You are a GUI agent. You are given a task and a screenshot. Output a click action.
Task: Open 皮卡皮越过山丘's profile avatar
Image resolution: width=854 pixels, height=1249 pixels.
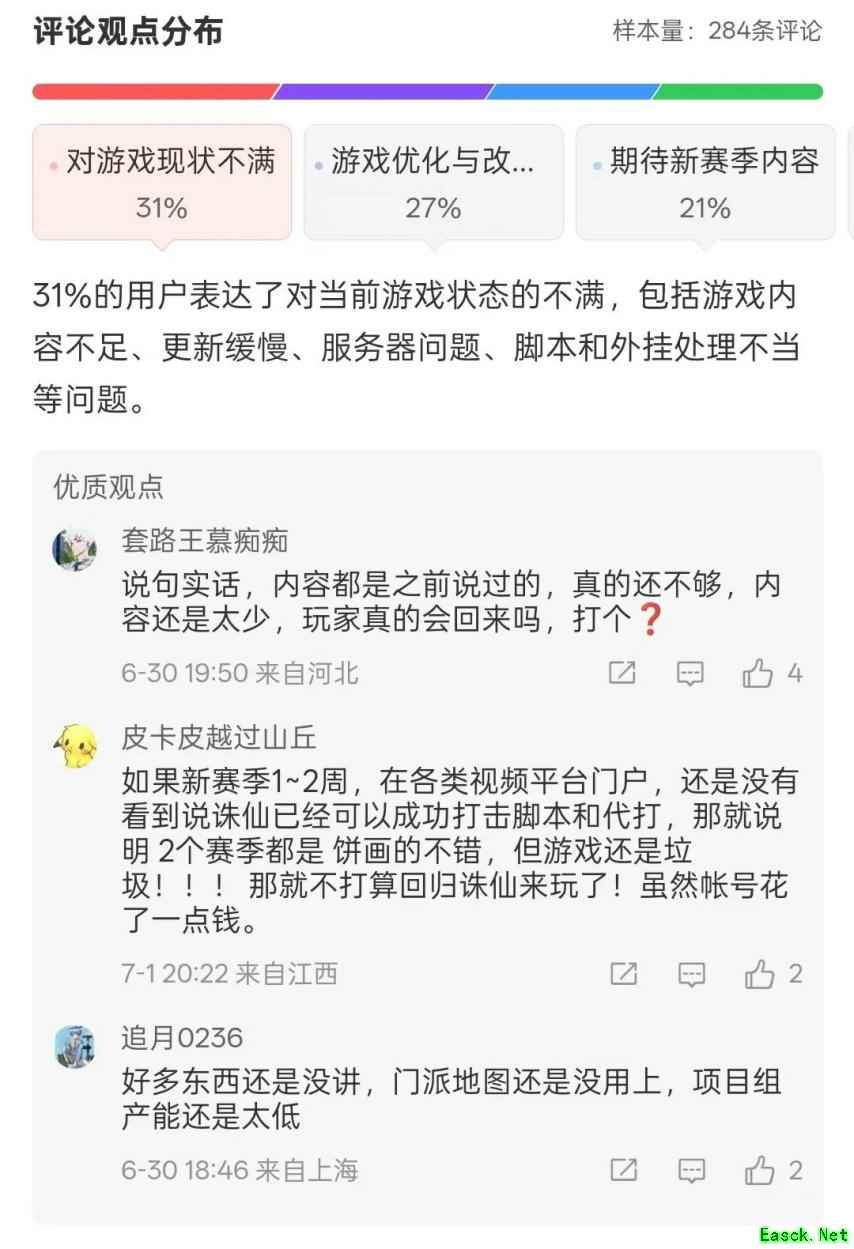click(75, 746)
